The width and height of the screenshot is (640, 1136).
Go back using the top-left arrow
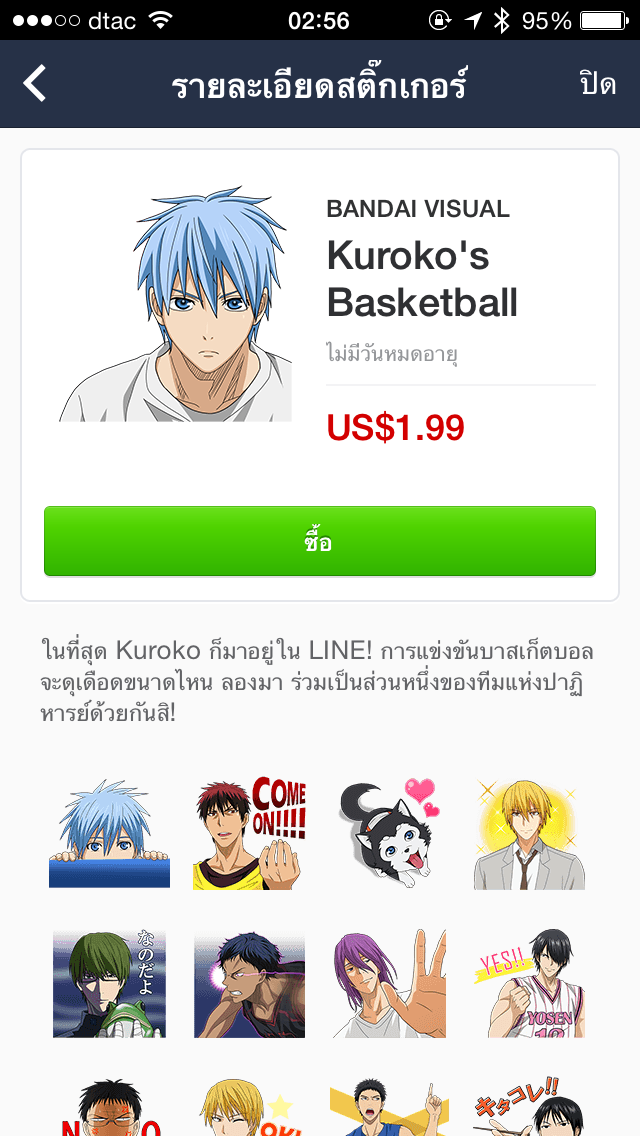[x=35, y=84]
